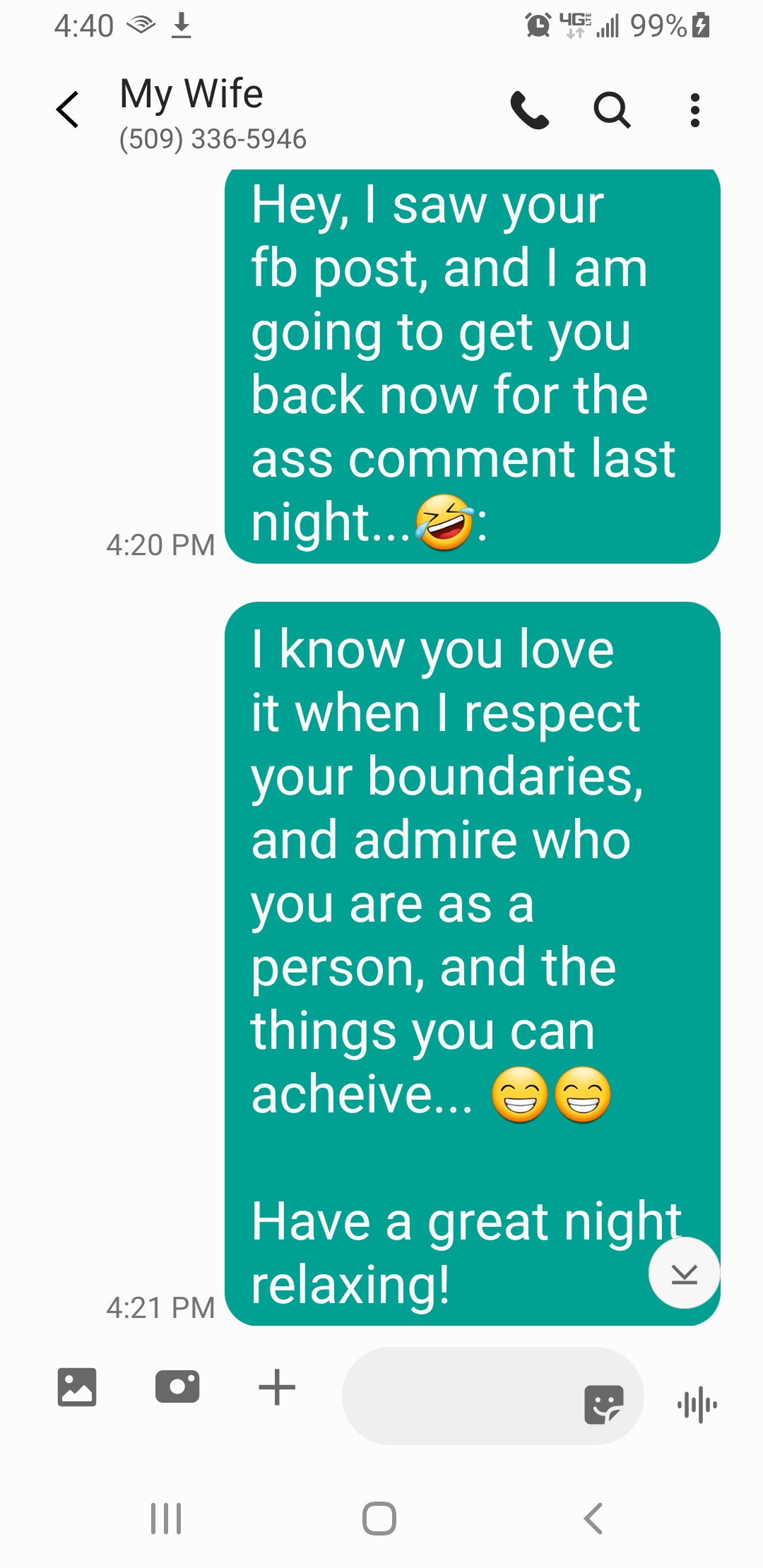Open more attachment options with plus
The width and height of the screenshot is (763, 1568).
pos(277,1388)
